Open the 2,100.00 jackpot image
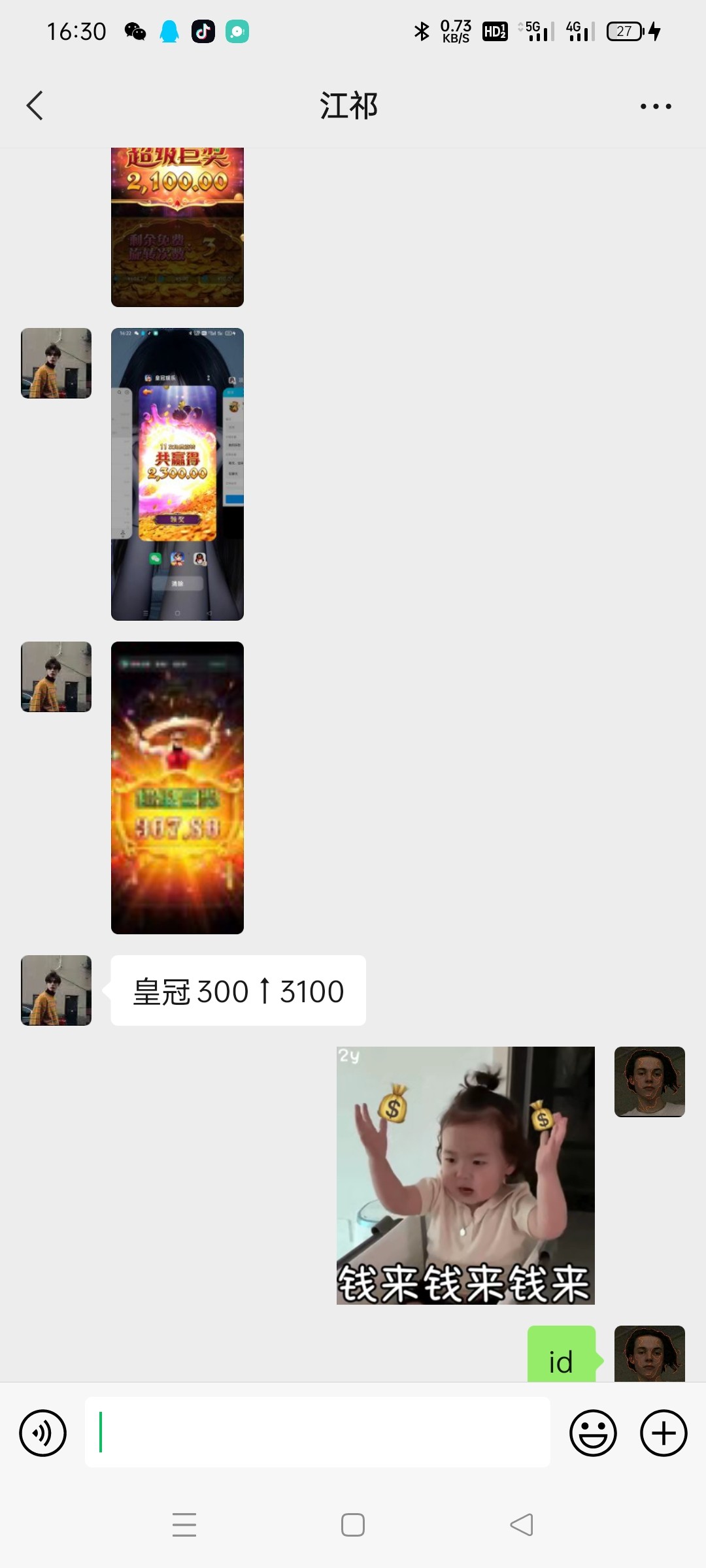 point(177,227)
